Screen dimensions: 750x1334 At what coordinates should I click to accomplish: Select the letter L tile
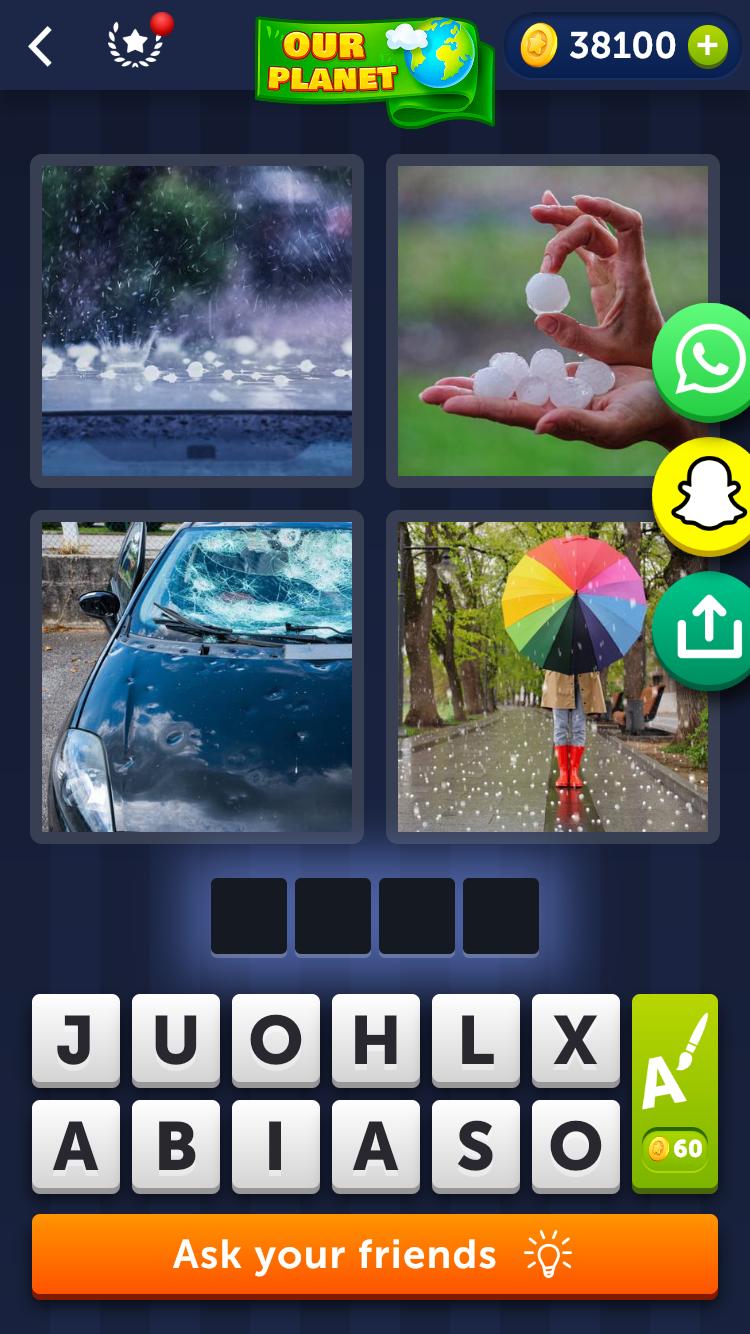[476, 1040]
